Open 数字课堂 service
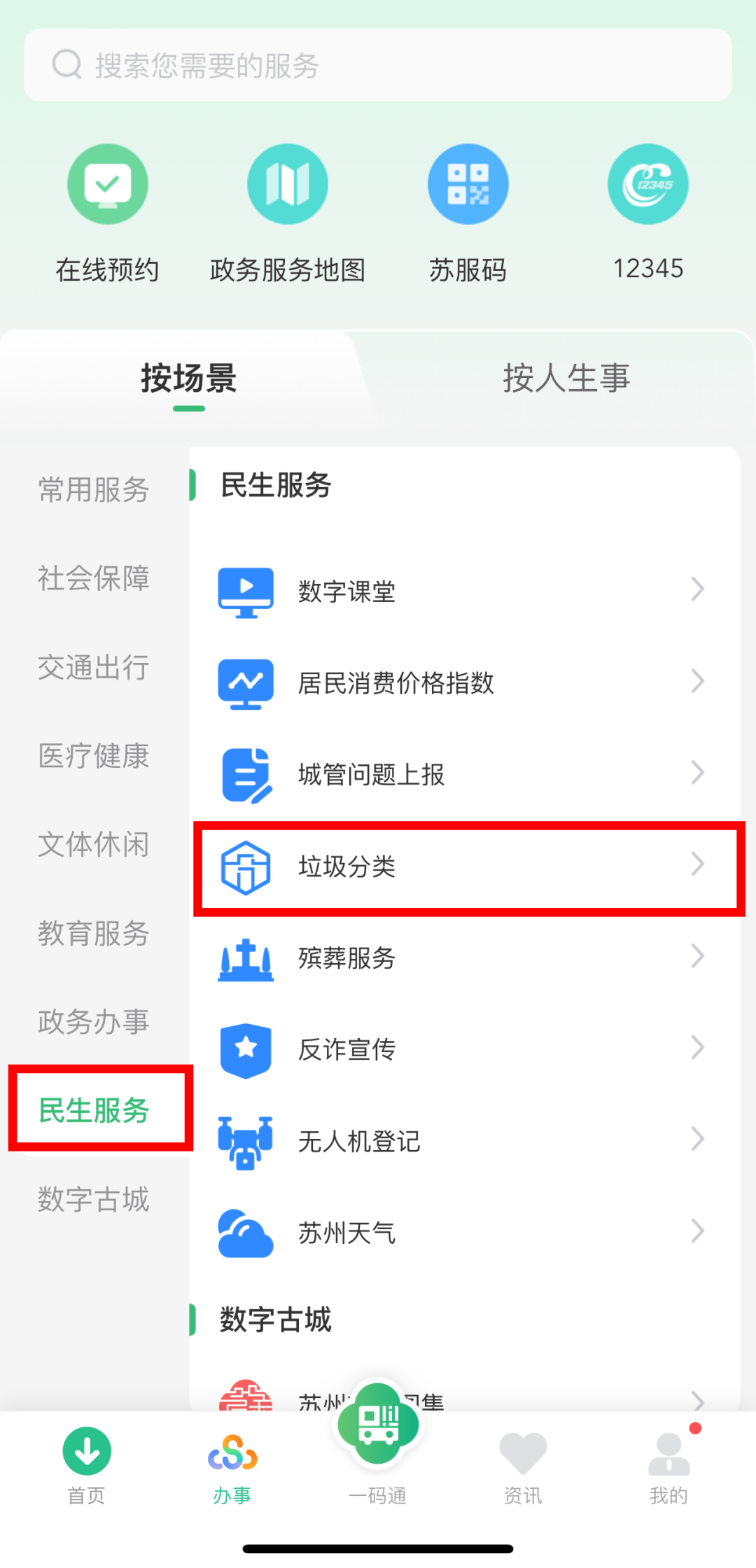 462,591
